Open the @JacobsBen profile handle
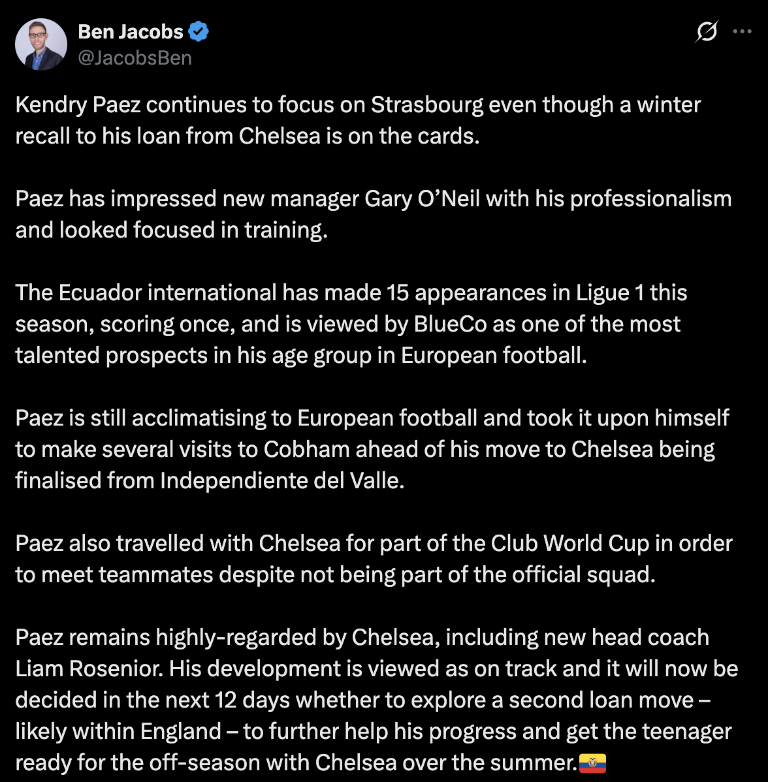This screenshot has height=782, width=768. tap(134, 58)
